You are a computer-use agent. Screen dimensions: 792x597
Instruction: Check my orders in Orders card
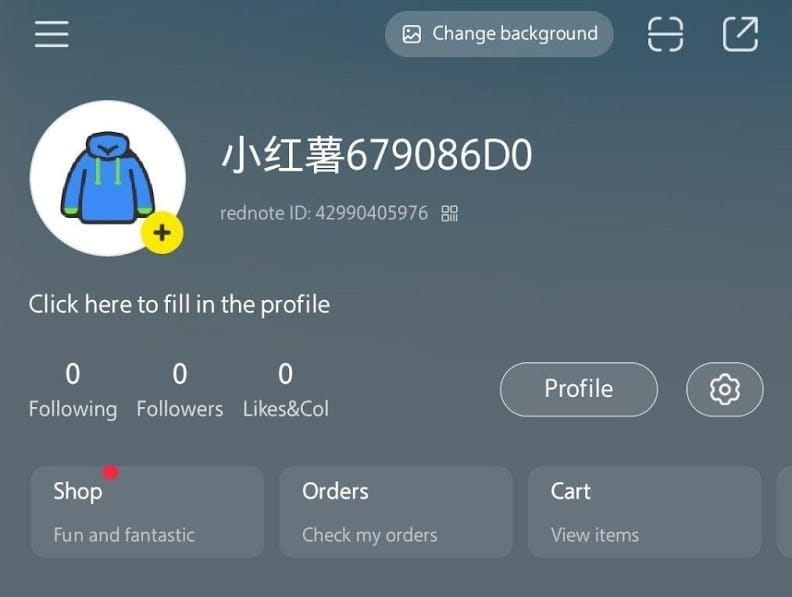coord(395,511)
